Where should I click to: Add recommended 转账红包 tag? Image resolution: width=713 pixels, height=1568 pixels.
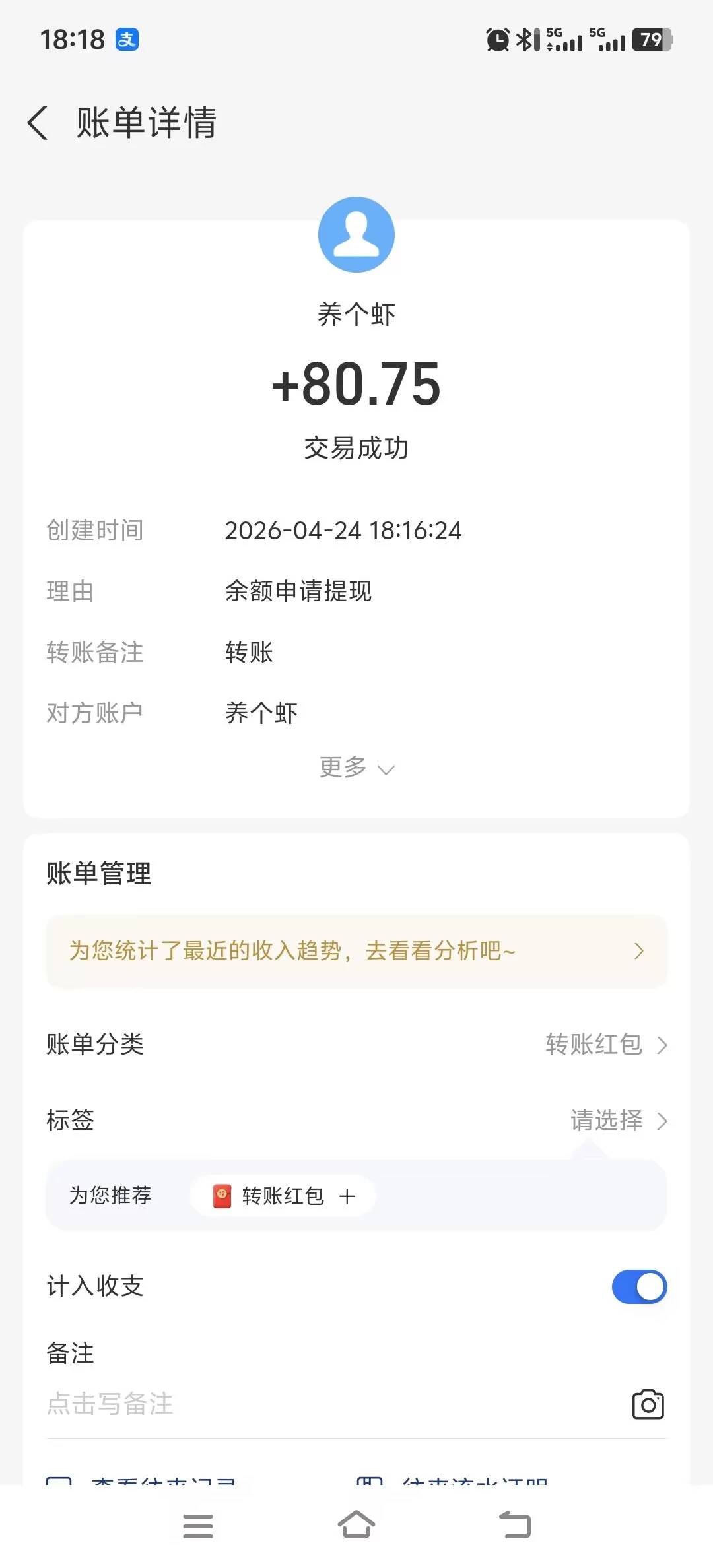[284, 1196]
